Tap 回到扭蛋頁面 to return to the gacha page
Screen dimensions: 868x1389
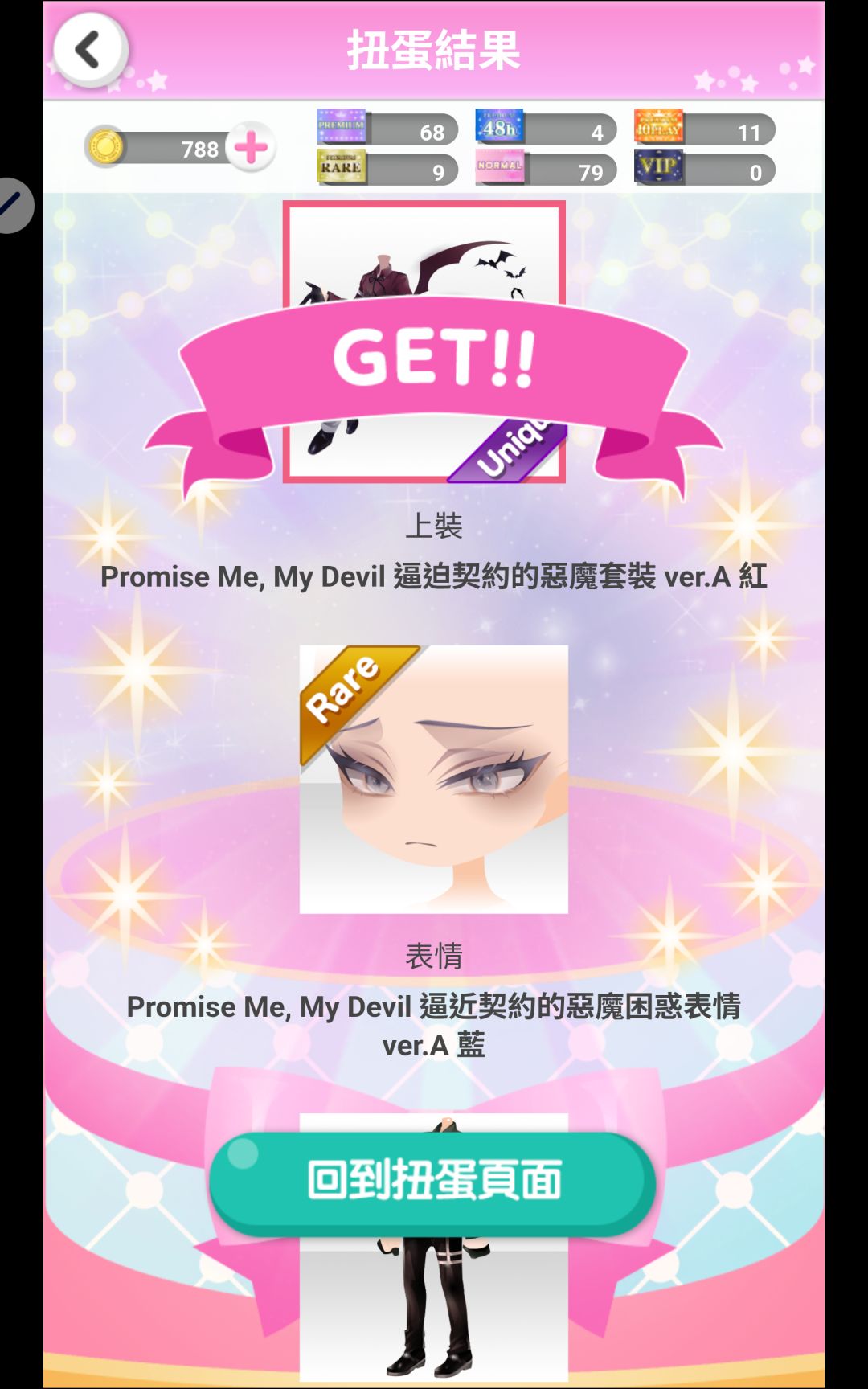432,1182
